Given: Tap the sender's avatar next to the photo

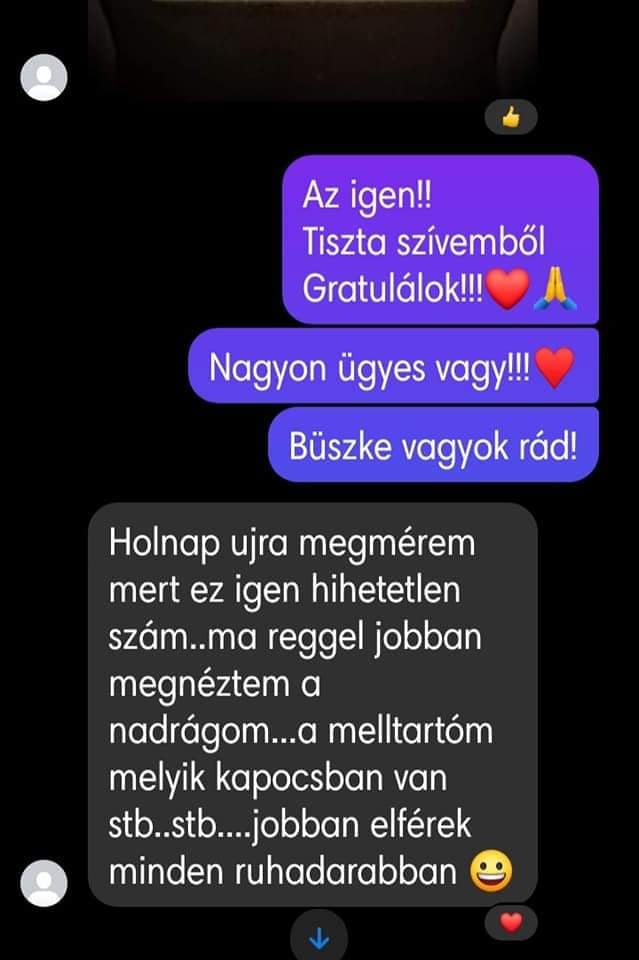Looking at the screenshot, I should [x=44, y=78].
